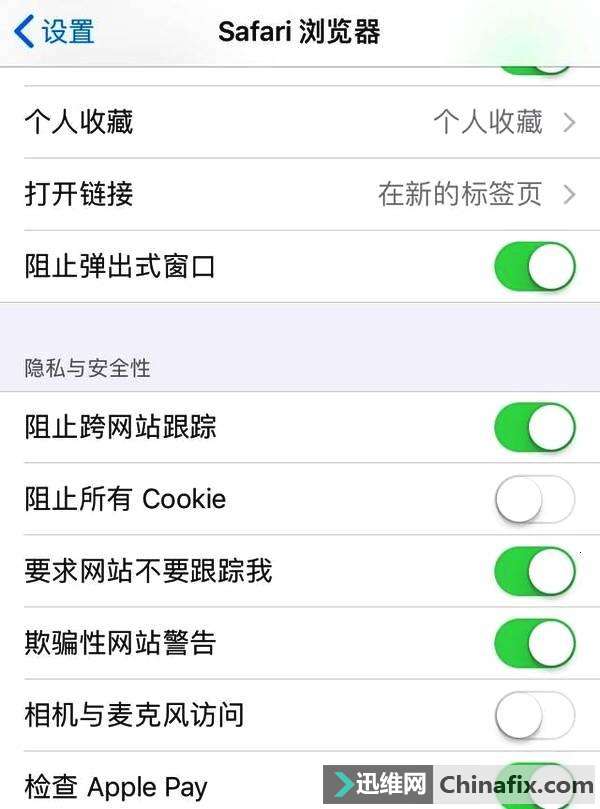
Task: Go back to 设置
Action: 54,31
